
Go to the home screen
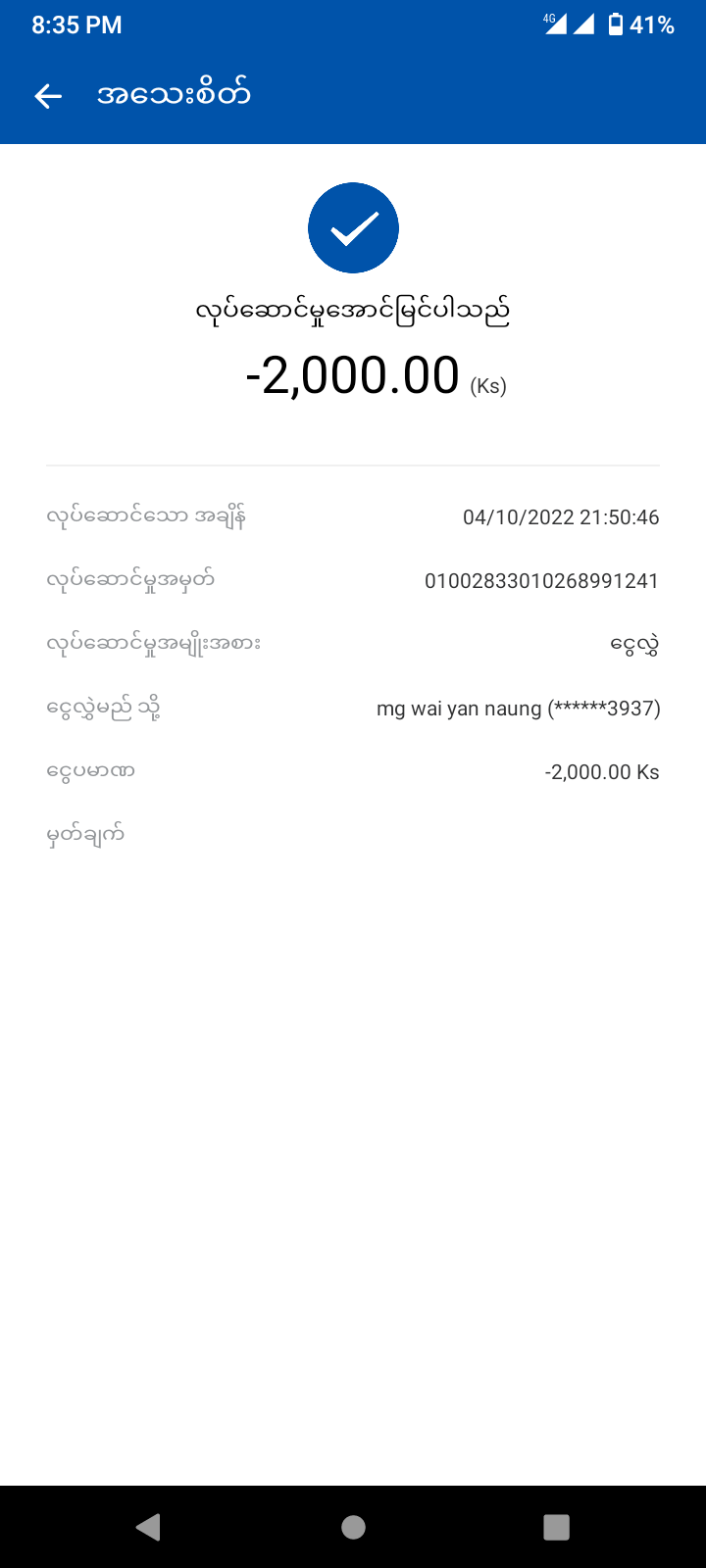pos(353,1527)
